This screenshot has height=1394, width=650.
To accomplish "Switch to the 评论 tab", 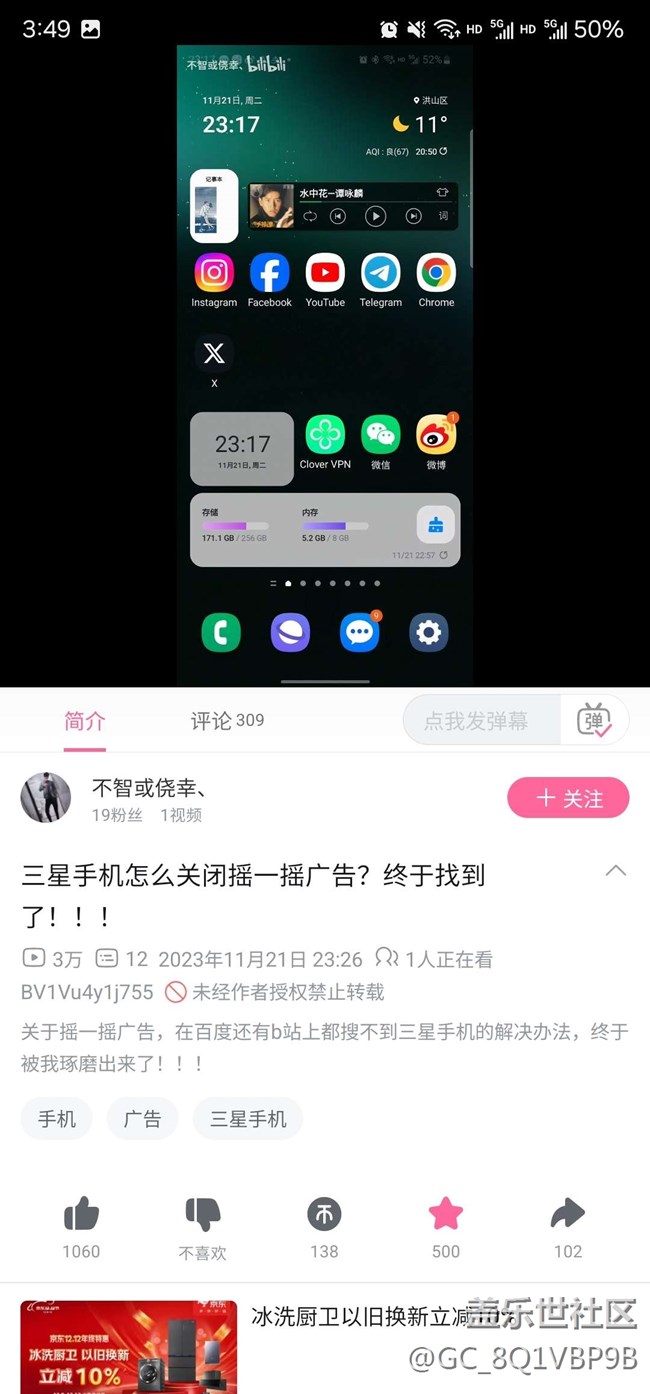I will pyautogui.click(x=227, y=720).
